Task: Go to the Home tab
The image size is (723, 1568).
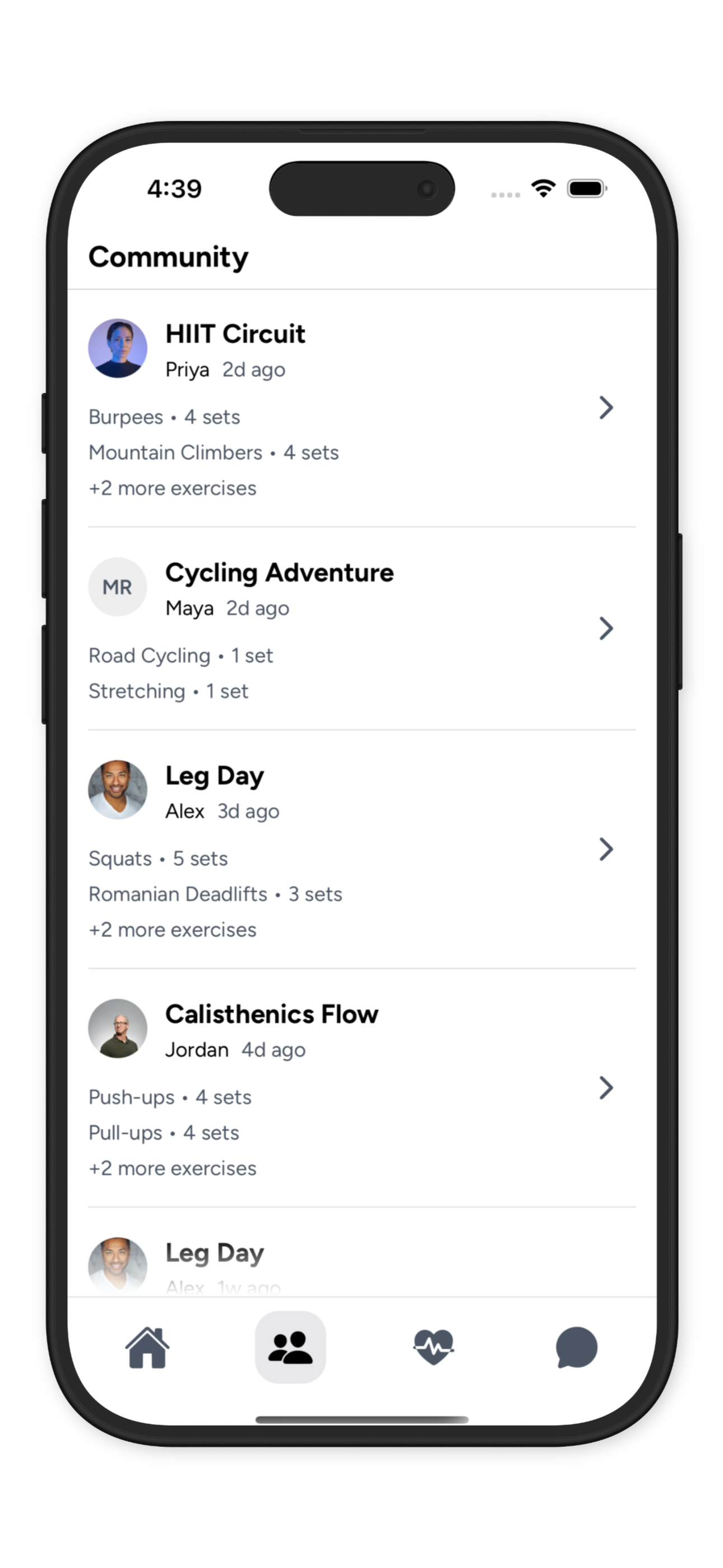Action: [147, 1347]
